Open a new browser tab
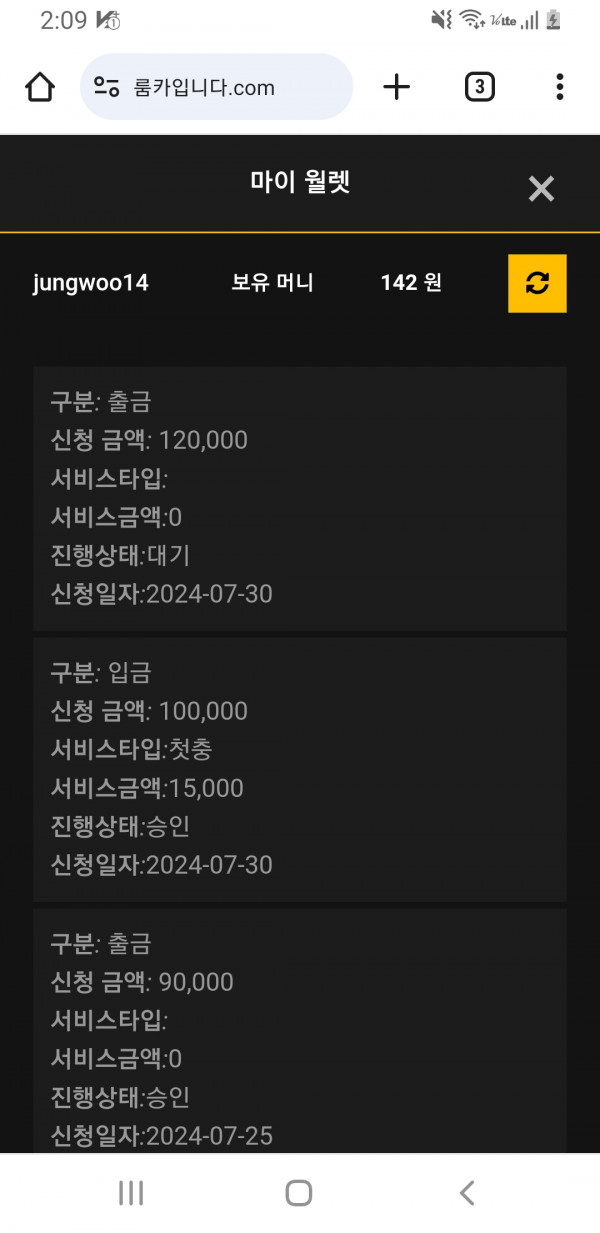 [397, 87]
